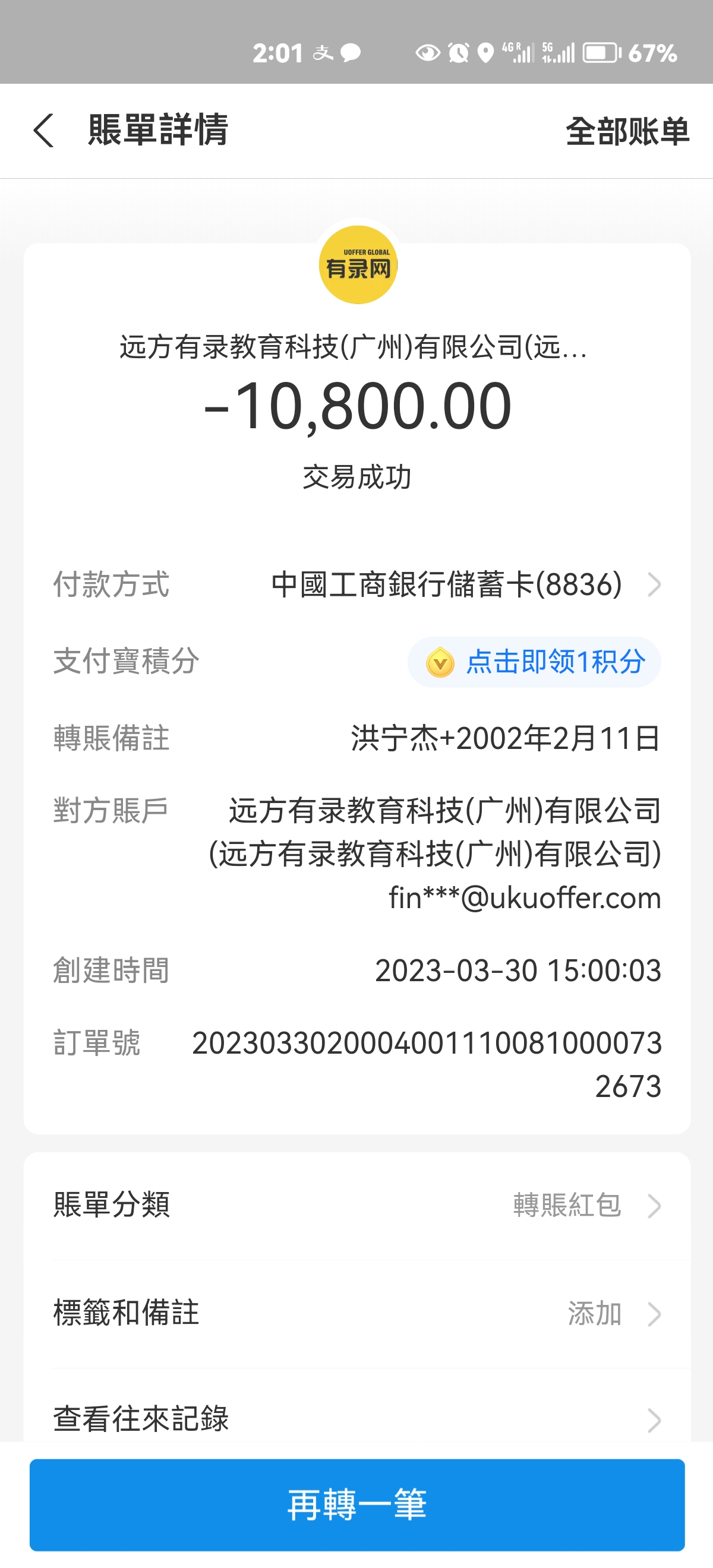Go back from the 賬單詳情 page
Image resolution: width=713 pixels, height=1568 pixels.
point(44,130)
